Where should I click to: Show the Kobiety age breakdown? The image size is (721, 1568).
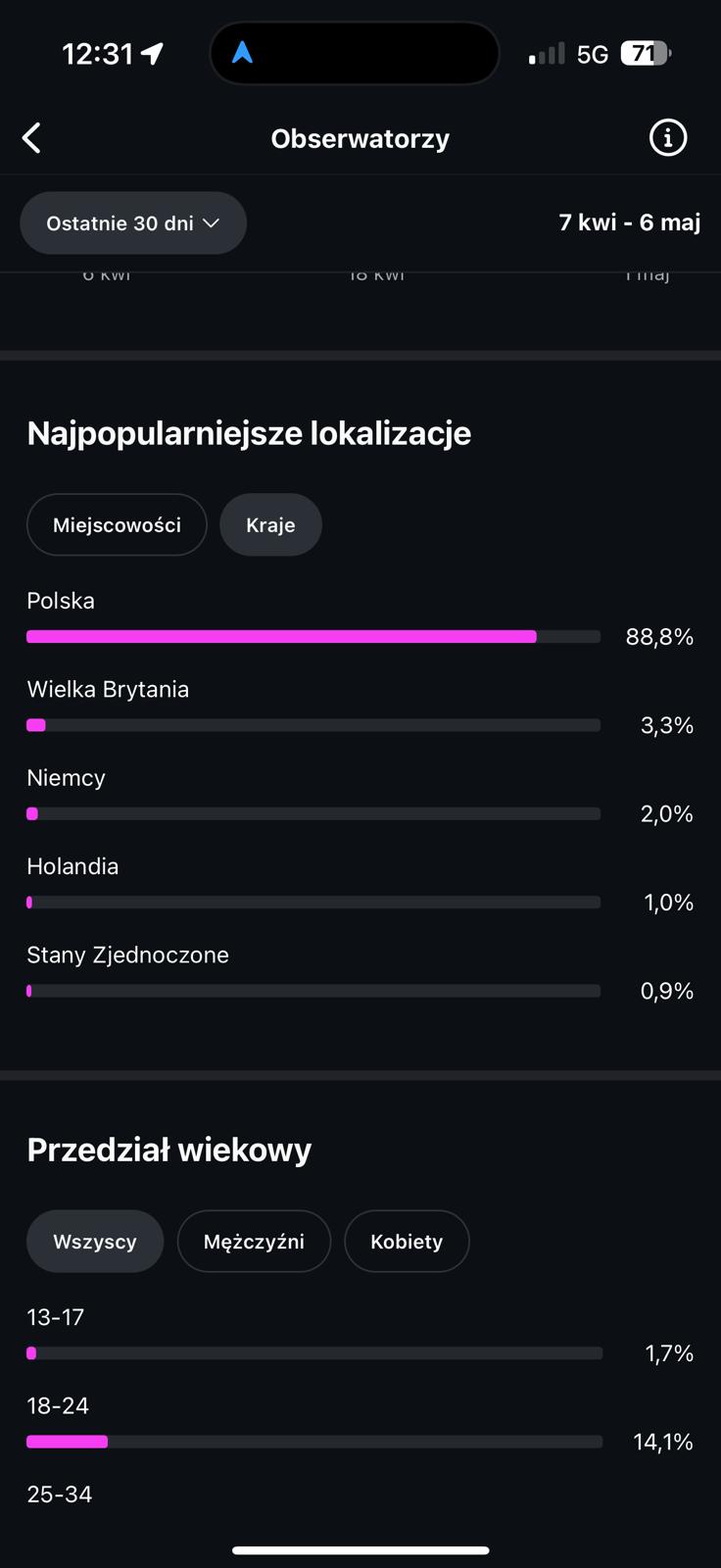407,1242
